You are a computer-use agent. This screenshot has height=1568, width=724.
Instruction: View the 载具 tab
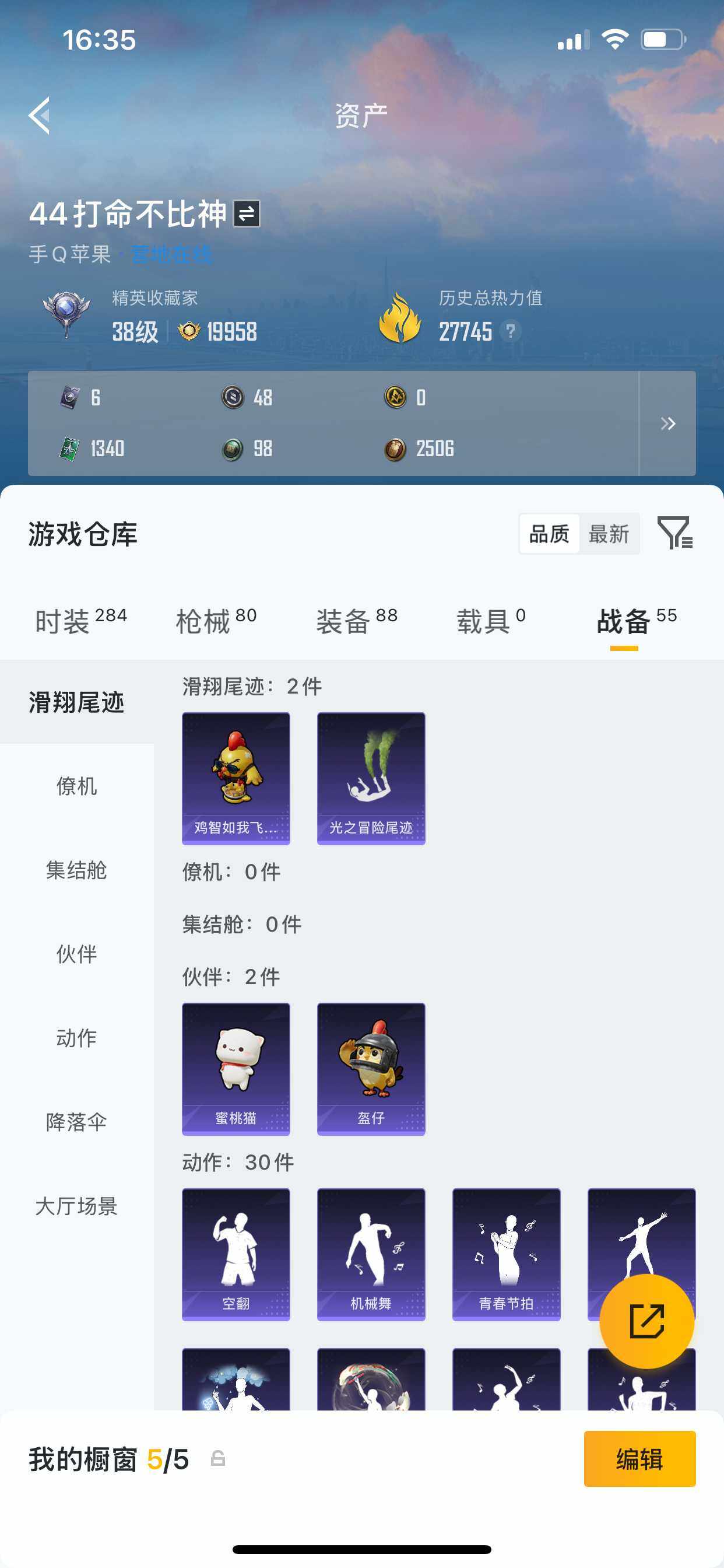(490, 621)
